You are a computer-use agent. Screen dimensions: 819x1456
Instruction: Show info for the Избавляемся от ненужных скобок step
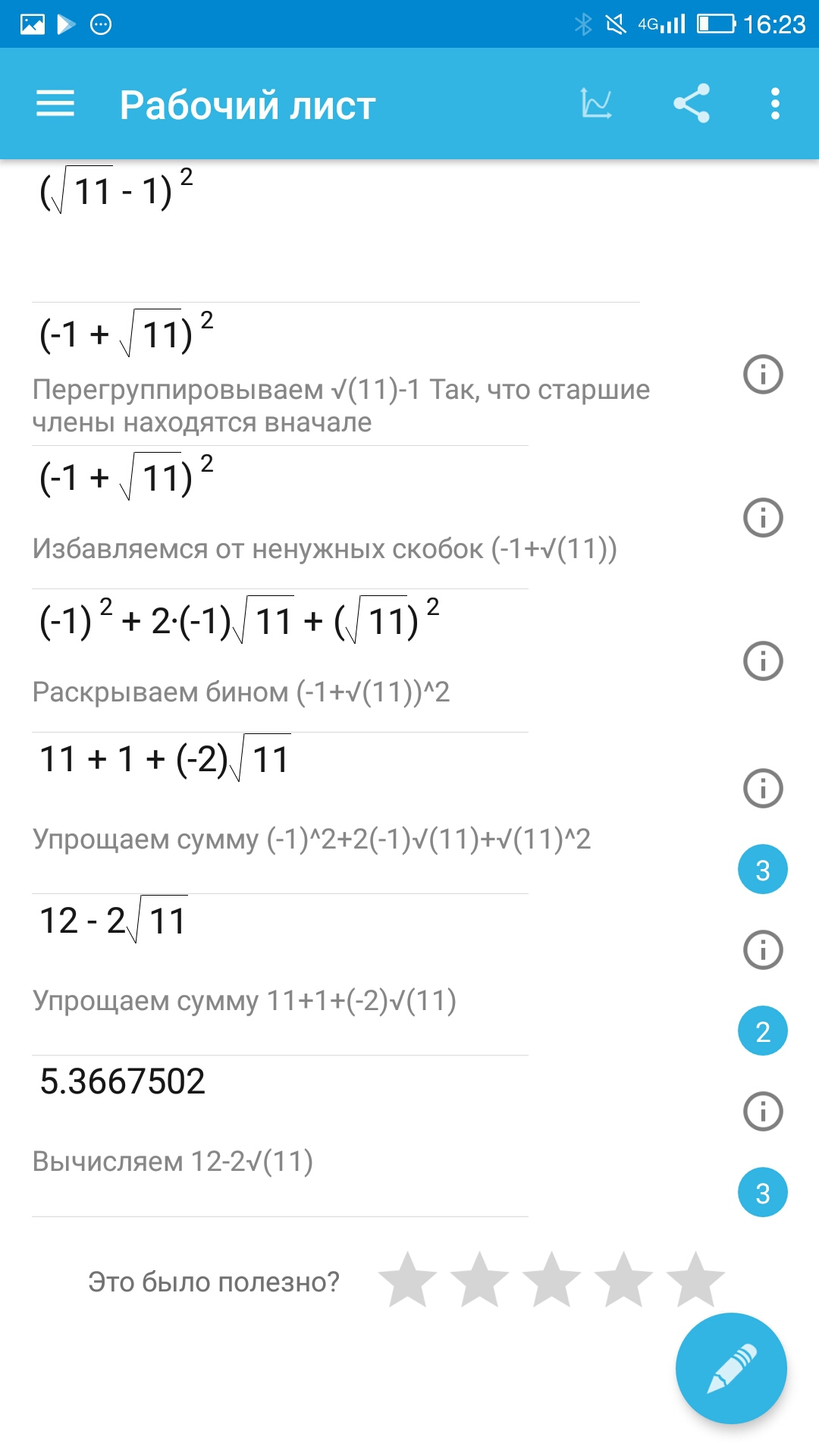click(x=762, y=518)
